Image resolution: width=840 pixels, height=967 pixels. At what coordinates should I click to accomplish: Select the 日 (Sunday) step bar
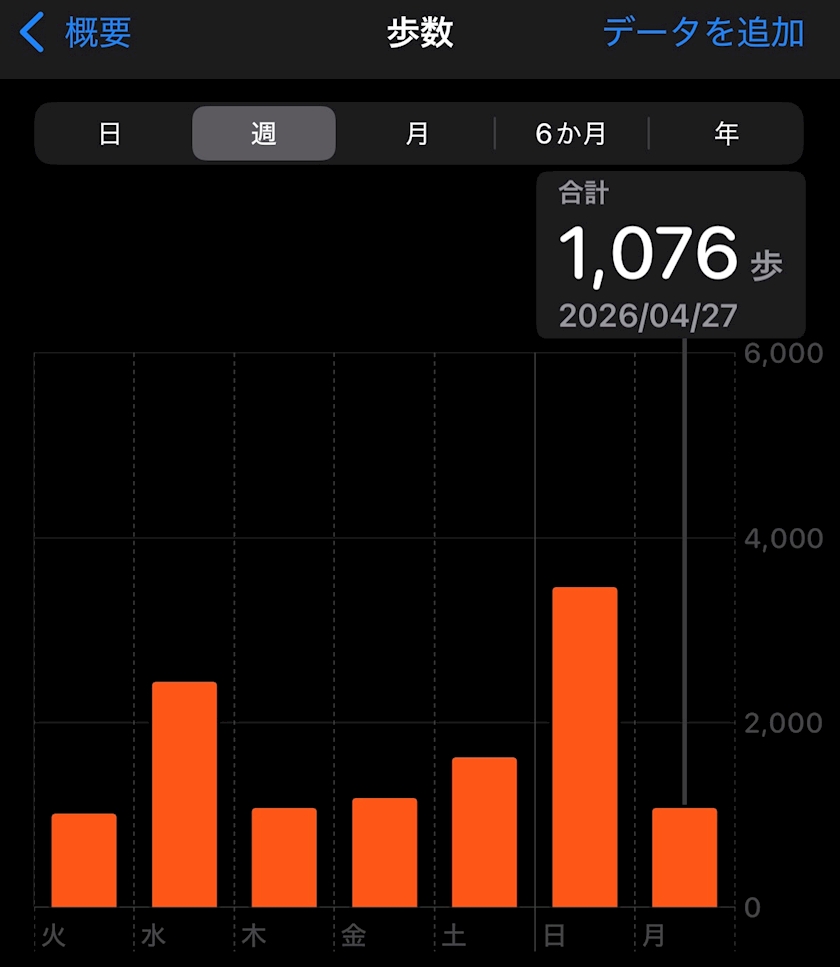click(x=584, y=747)
